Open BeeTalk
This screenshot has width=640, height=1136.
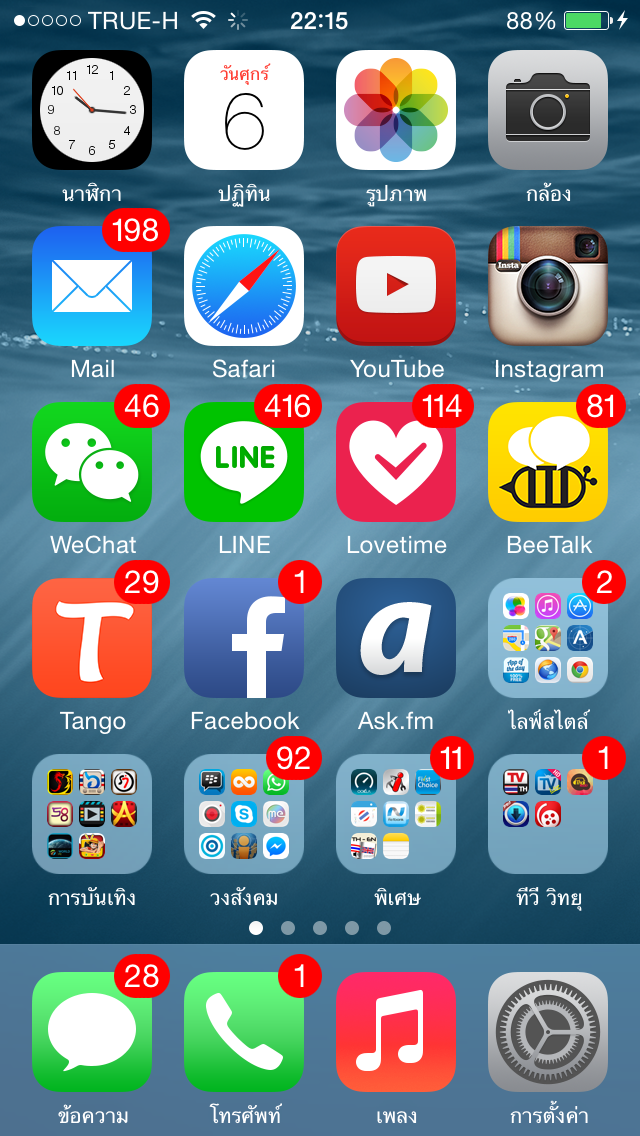(x=548, y=462)
